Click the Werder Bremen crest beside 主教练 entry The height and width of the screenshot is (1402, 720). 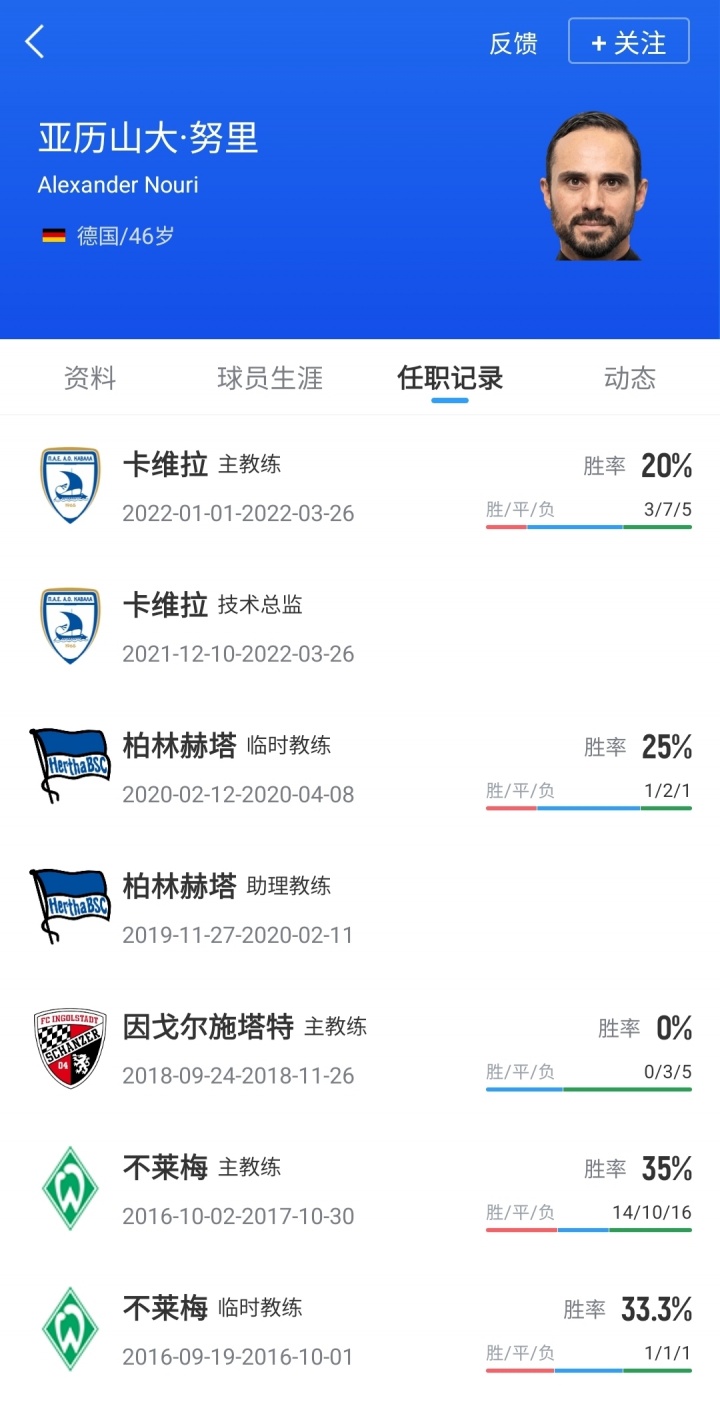69,1188
